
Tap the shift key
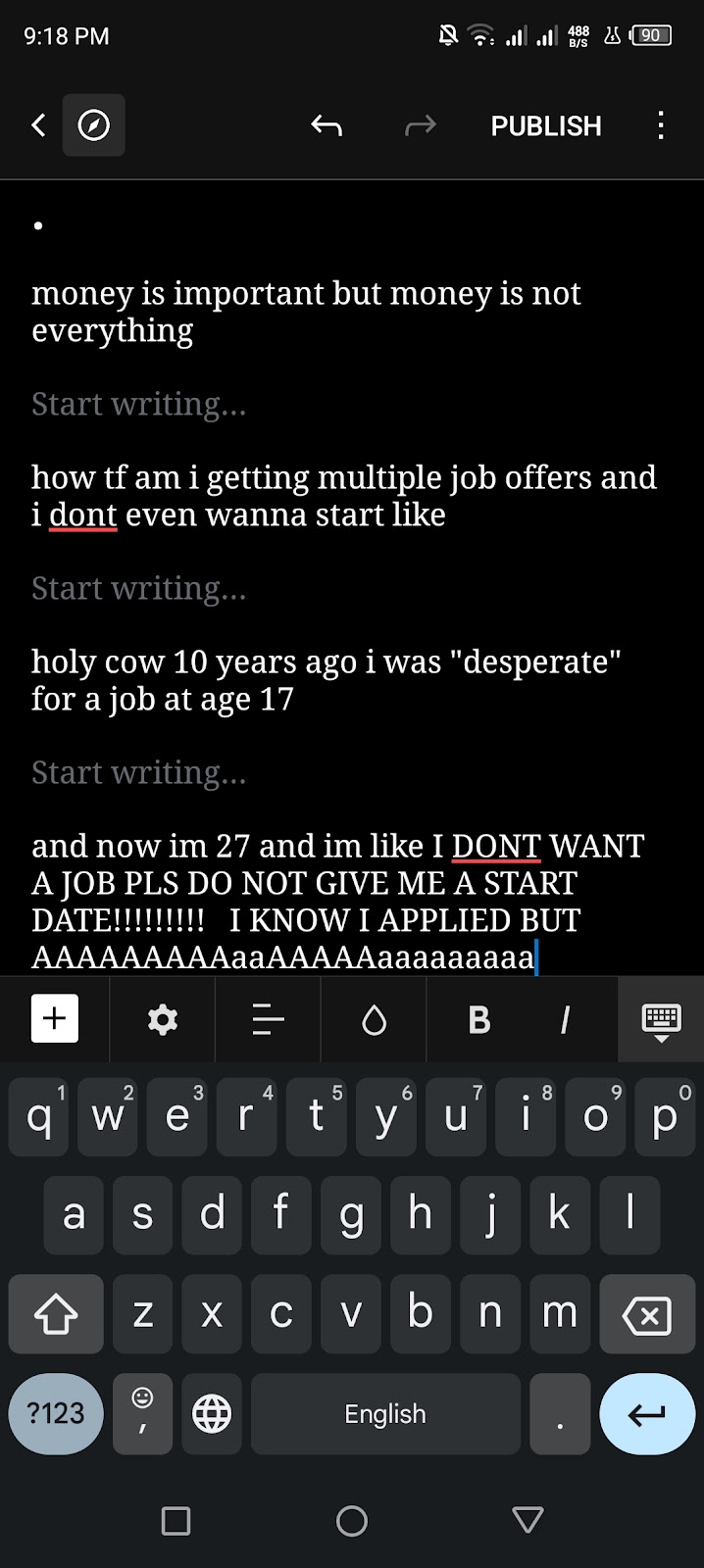point(56,1314)
